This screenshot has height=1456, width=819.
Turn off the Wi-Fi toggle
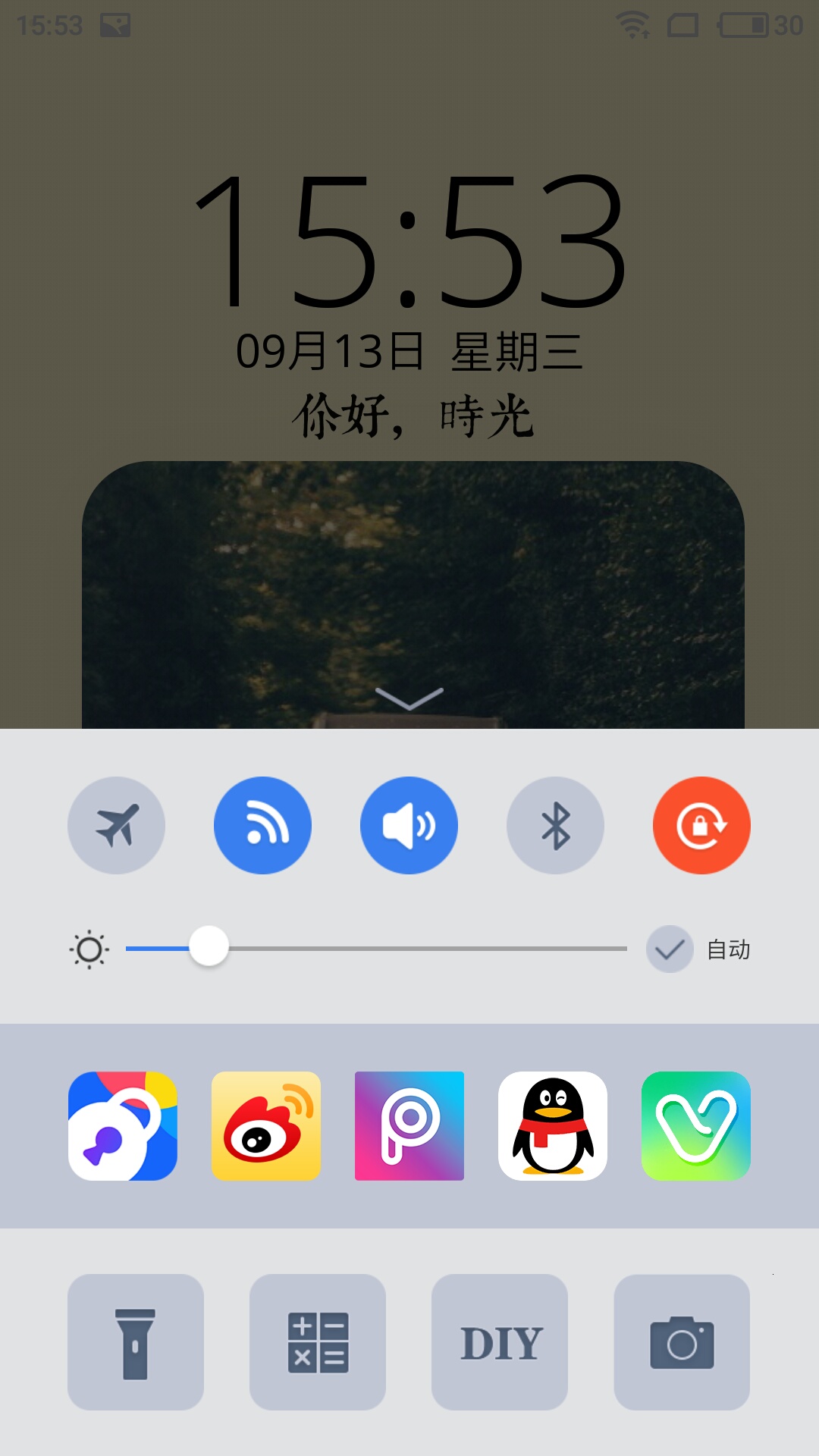point(262,825)
